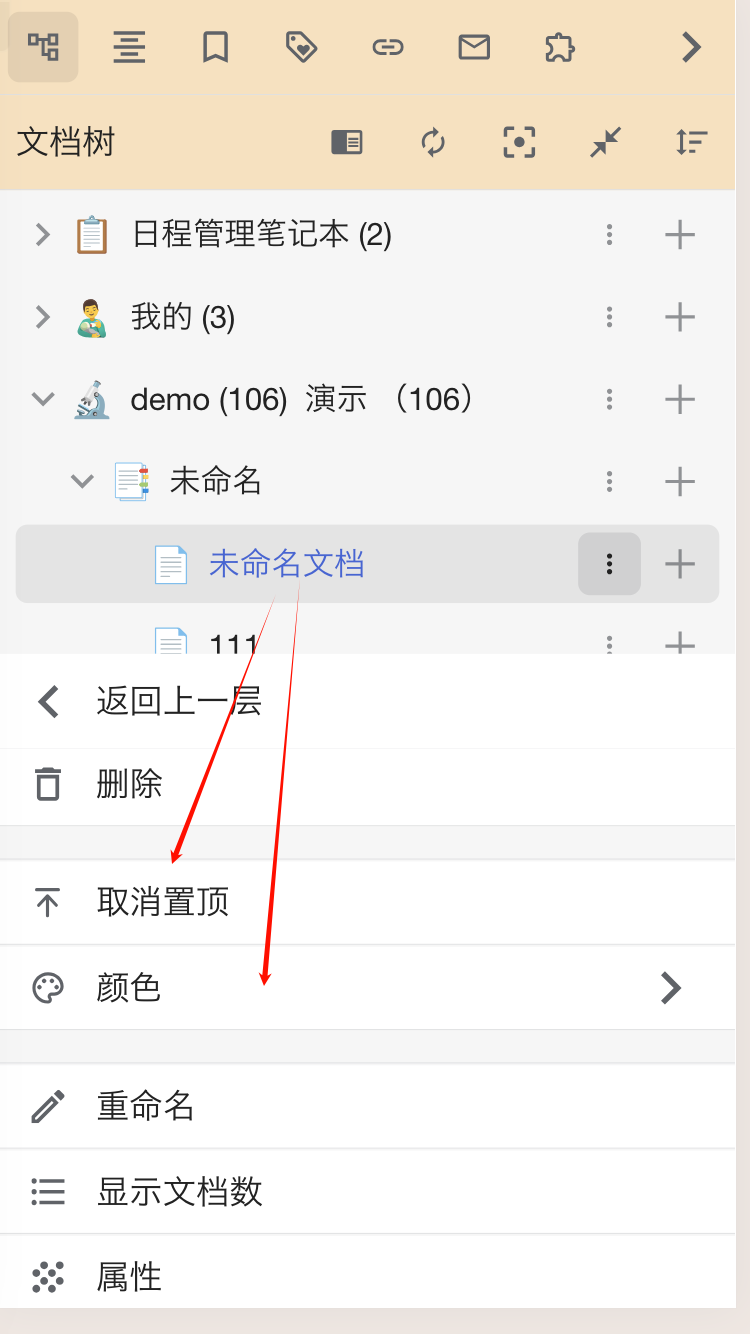Open the outline panel icon
Viewport: 750px width, 1334px height.
click(129, 47)
